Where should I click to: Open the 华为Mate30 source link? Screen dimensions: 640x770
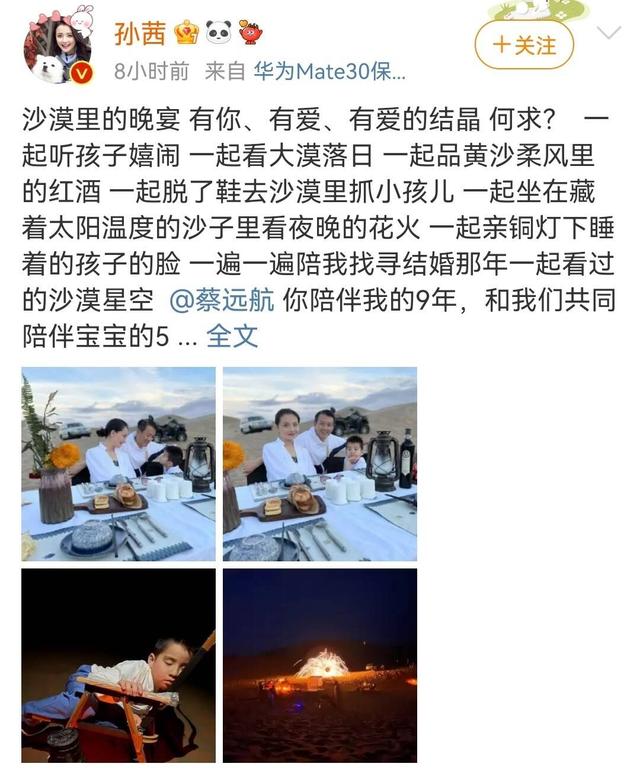pos(329,71)
